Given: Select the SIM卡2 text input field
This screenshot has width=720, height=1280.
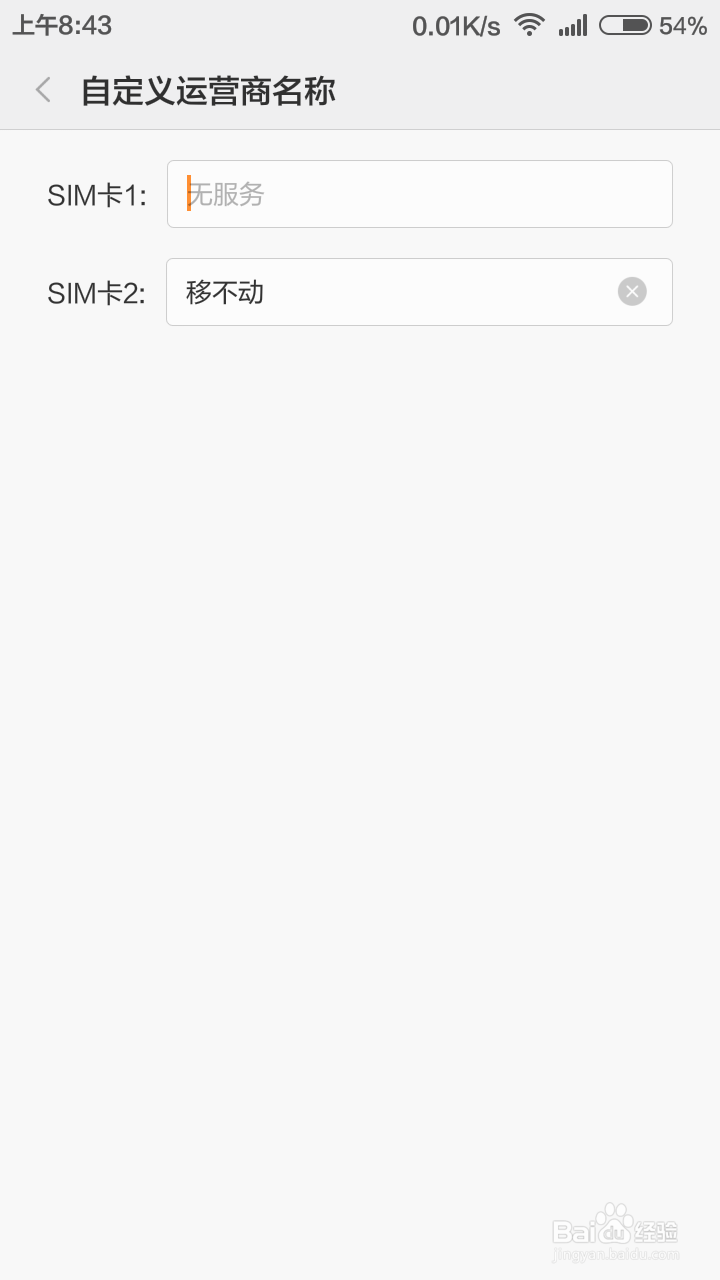Looking at the screenshot, I should [419, 291].
